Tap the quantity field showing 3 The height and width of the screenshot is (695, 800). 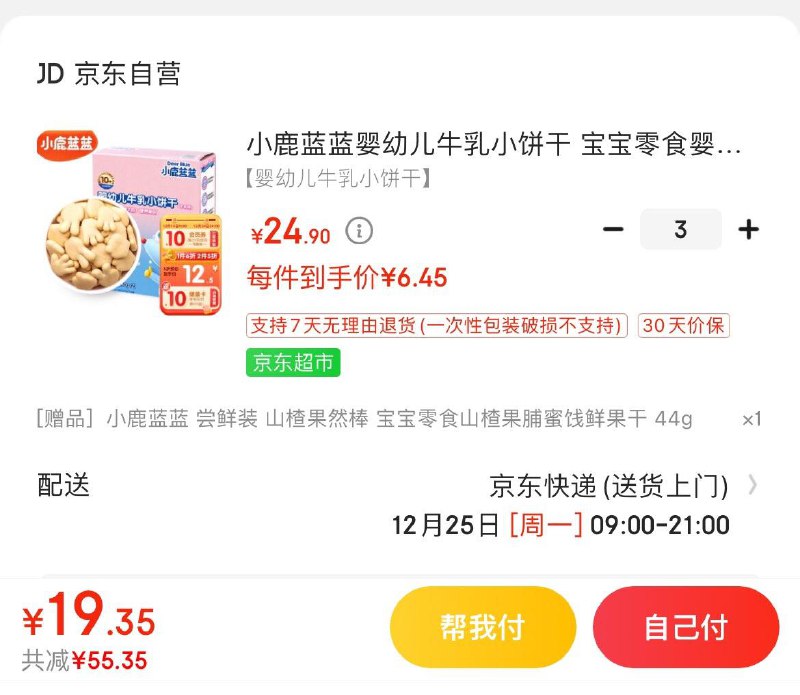click(x=680, y=230)
